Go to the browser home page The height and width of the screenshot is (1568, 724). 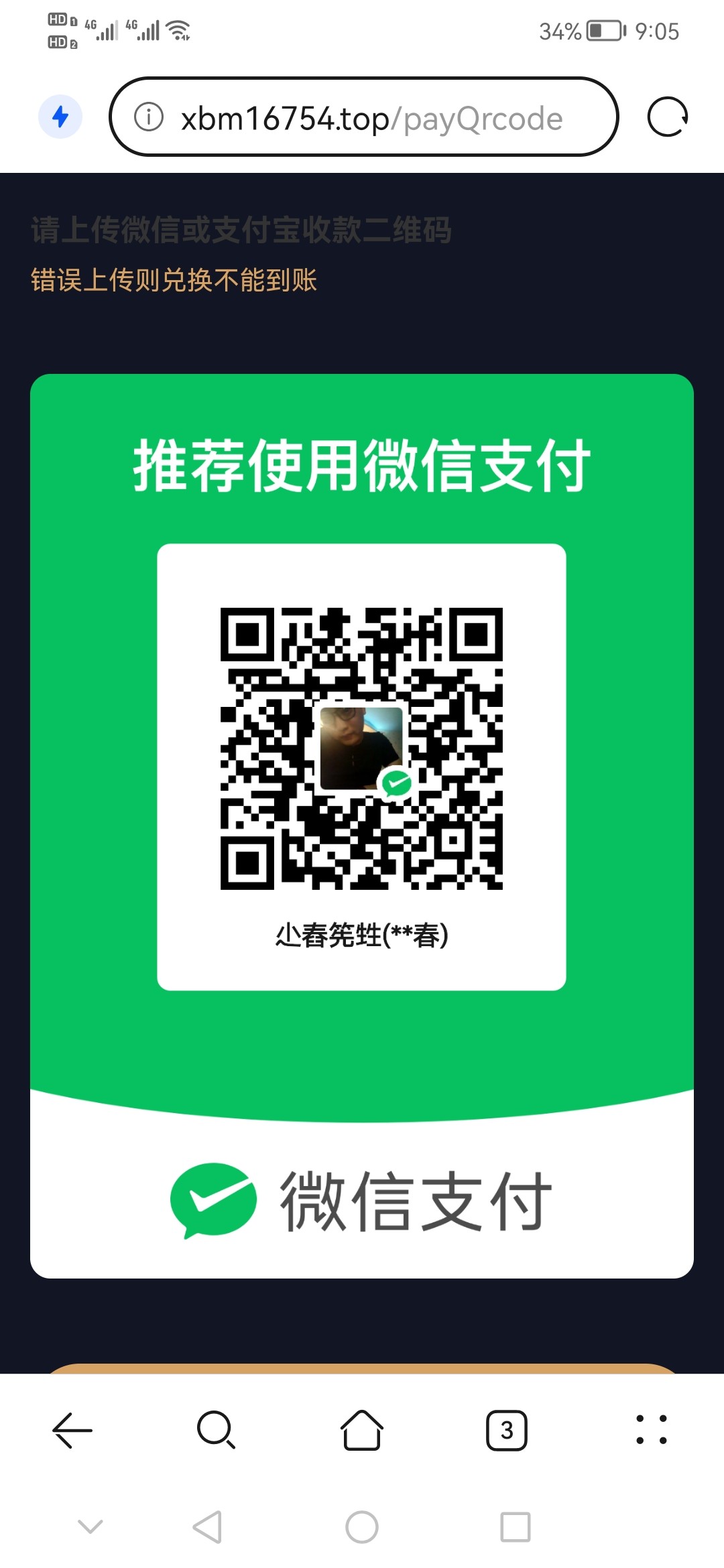pos(362,1431)
